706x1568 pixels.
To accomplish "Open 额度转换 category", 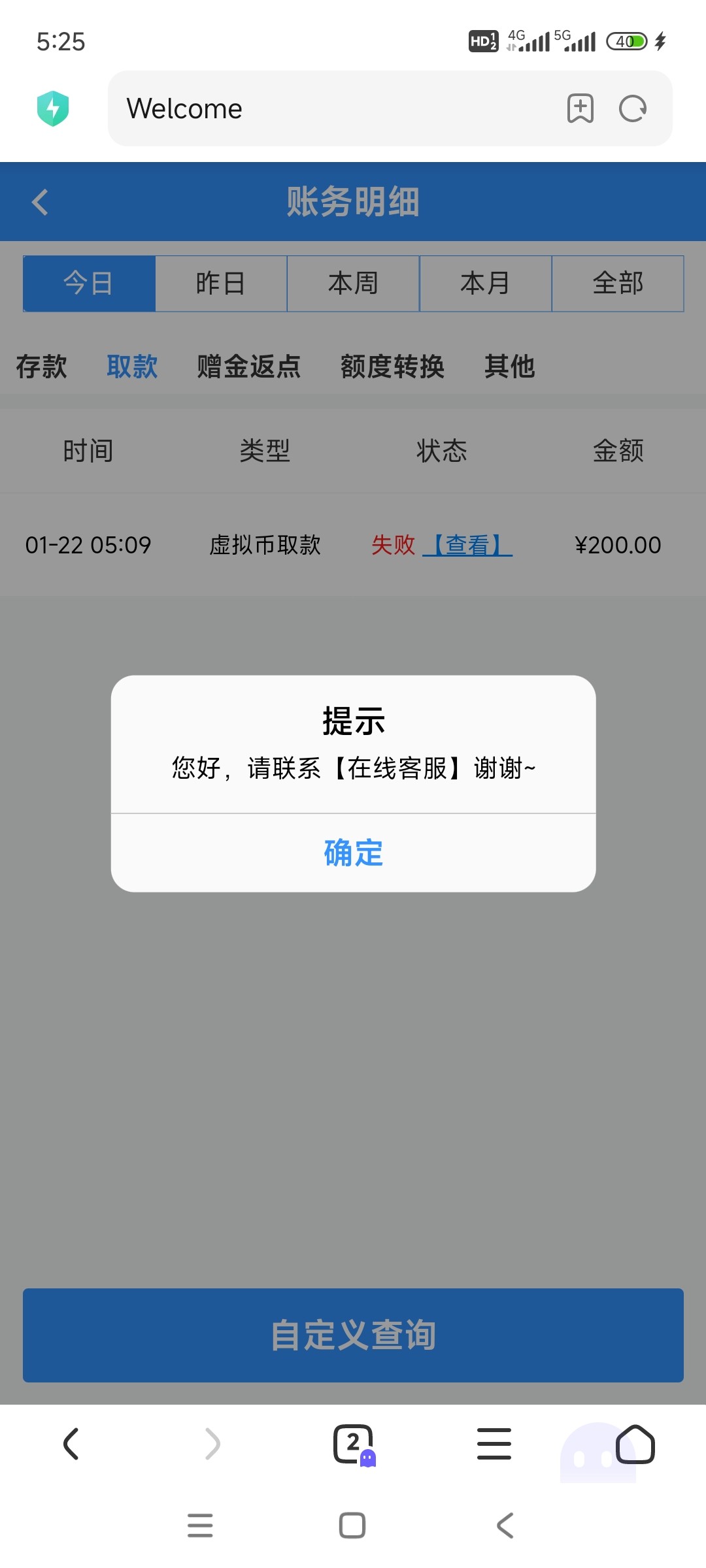I will pyautogui.click(x=392, y=367).
